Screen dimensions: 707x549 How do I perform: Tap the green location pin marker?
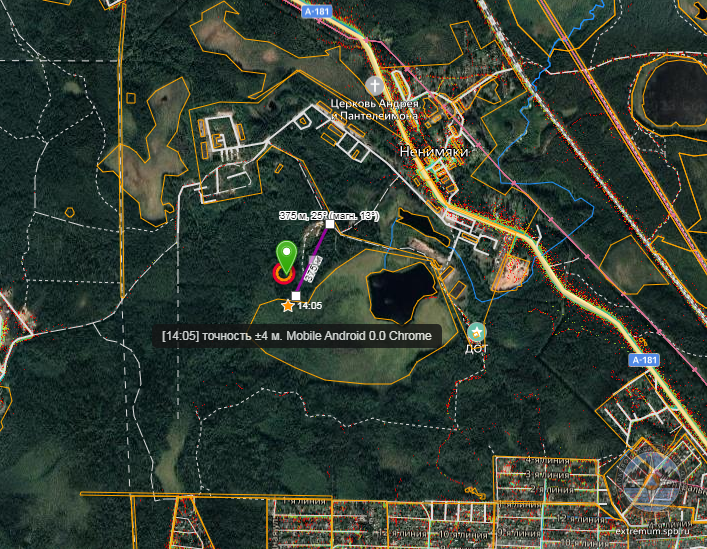pos(286,256)
